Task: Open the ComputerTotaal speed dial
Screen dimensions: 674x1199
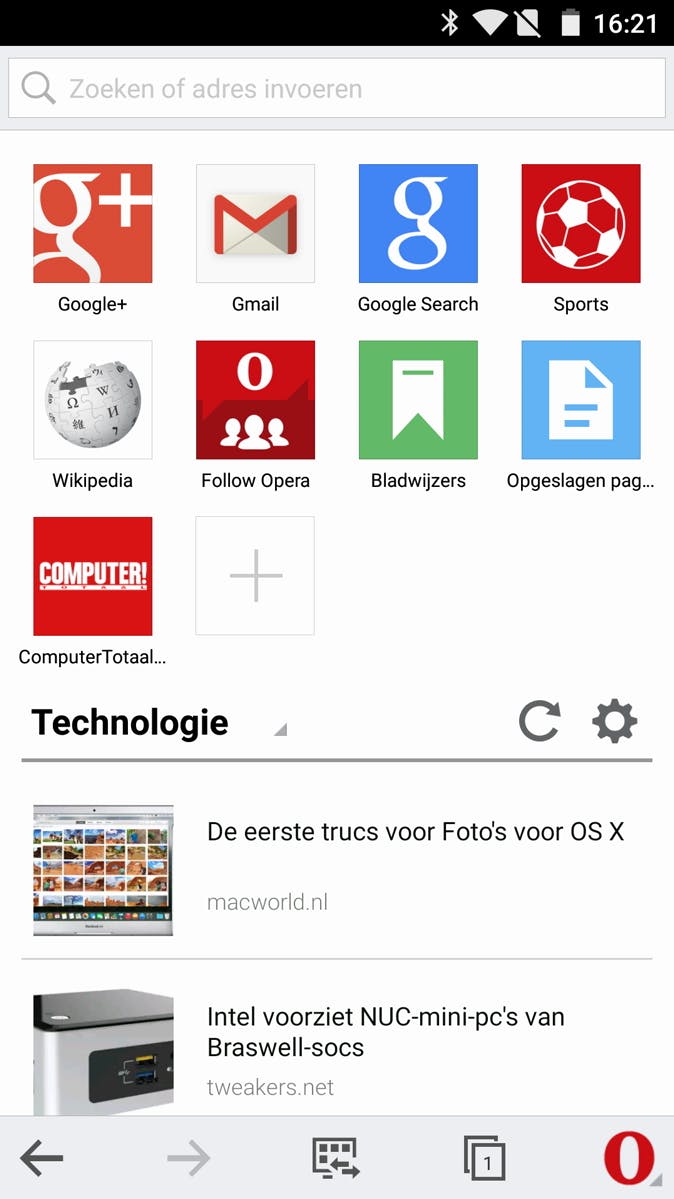Action: [x=93, y=576]
